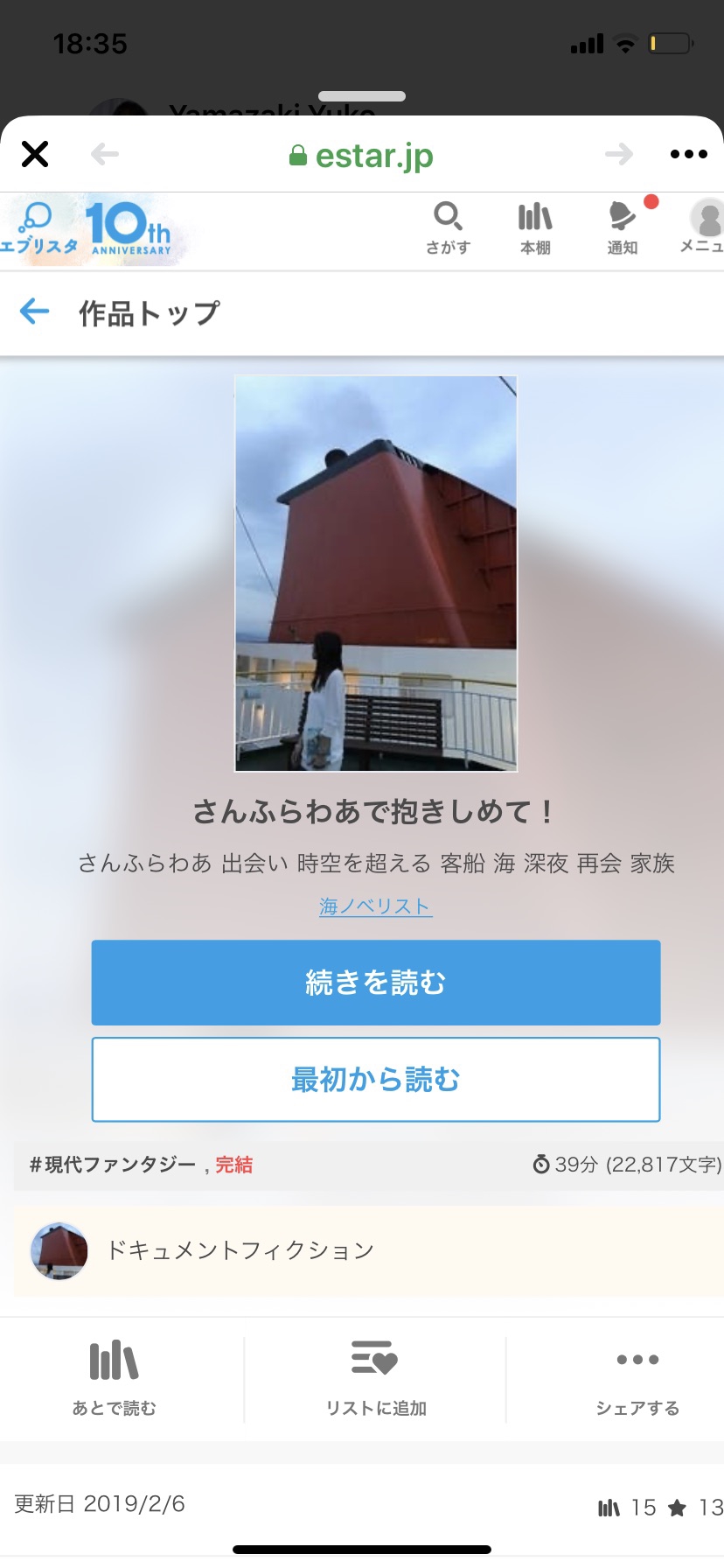Share the story with シェアする
724x1568 pixels.
637,1377
